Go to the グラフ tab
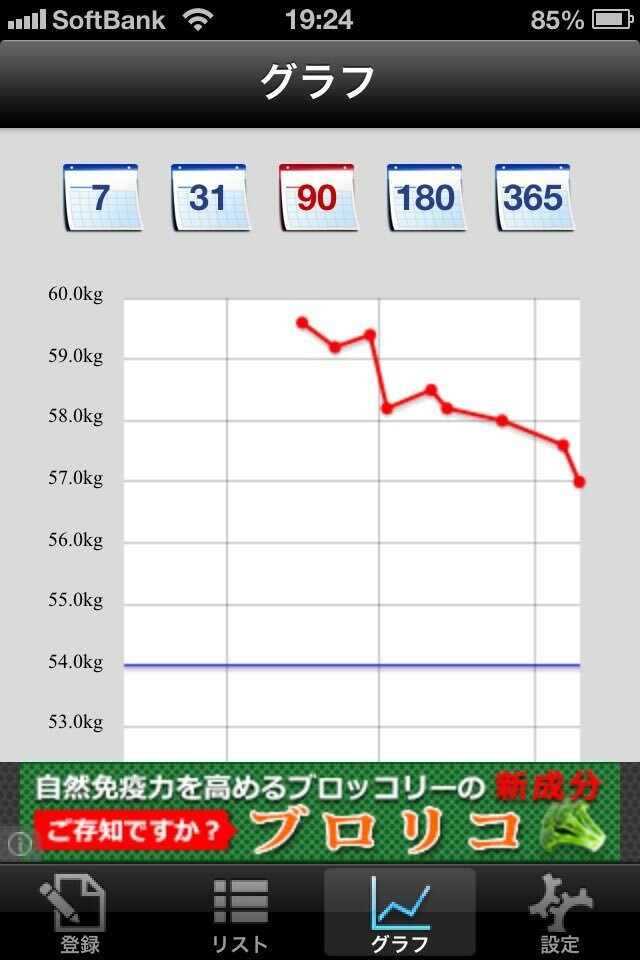 400,913
